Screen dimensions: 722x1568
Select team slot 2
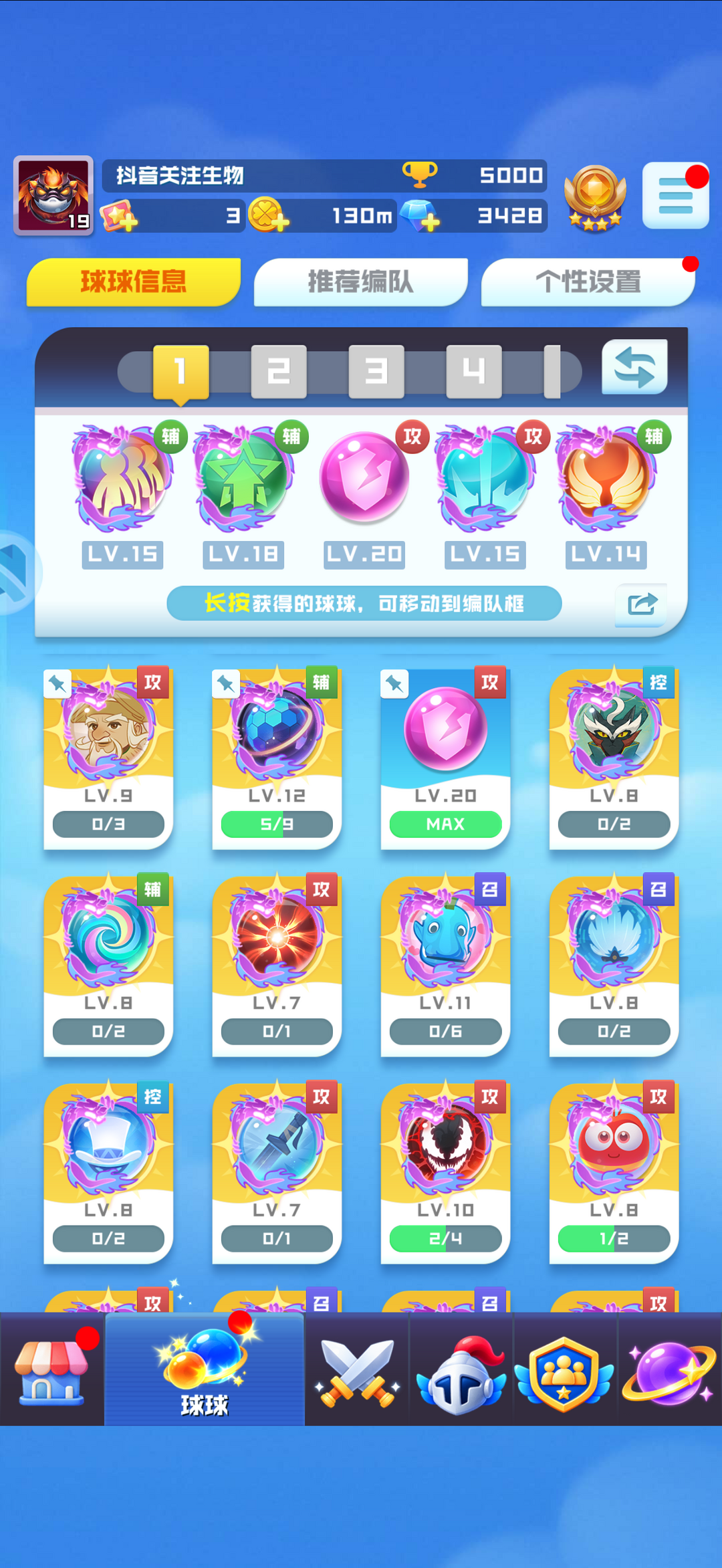point(279,372)
